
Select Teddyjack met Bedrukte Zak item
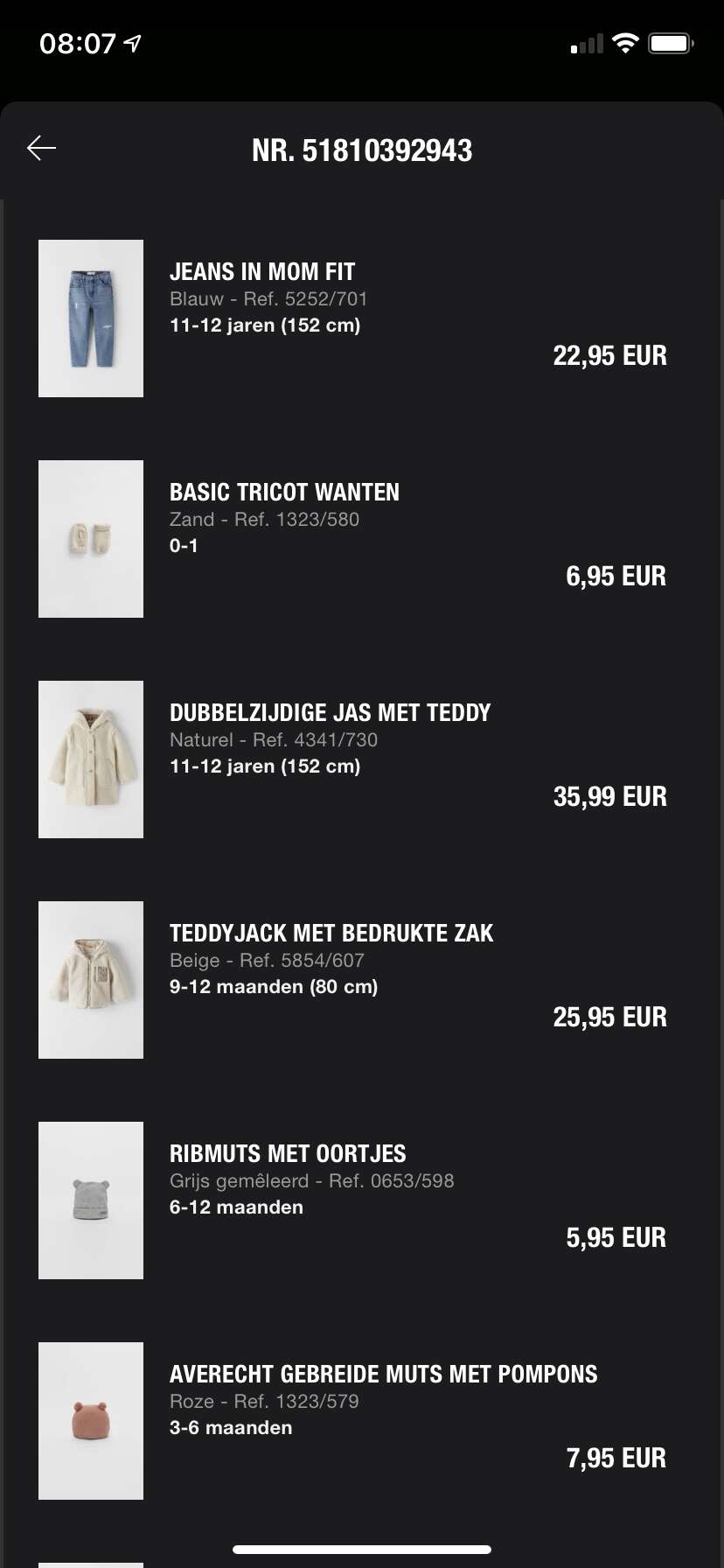click(362, 980)
